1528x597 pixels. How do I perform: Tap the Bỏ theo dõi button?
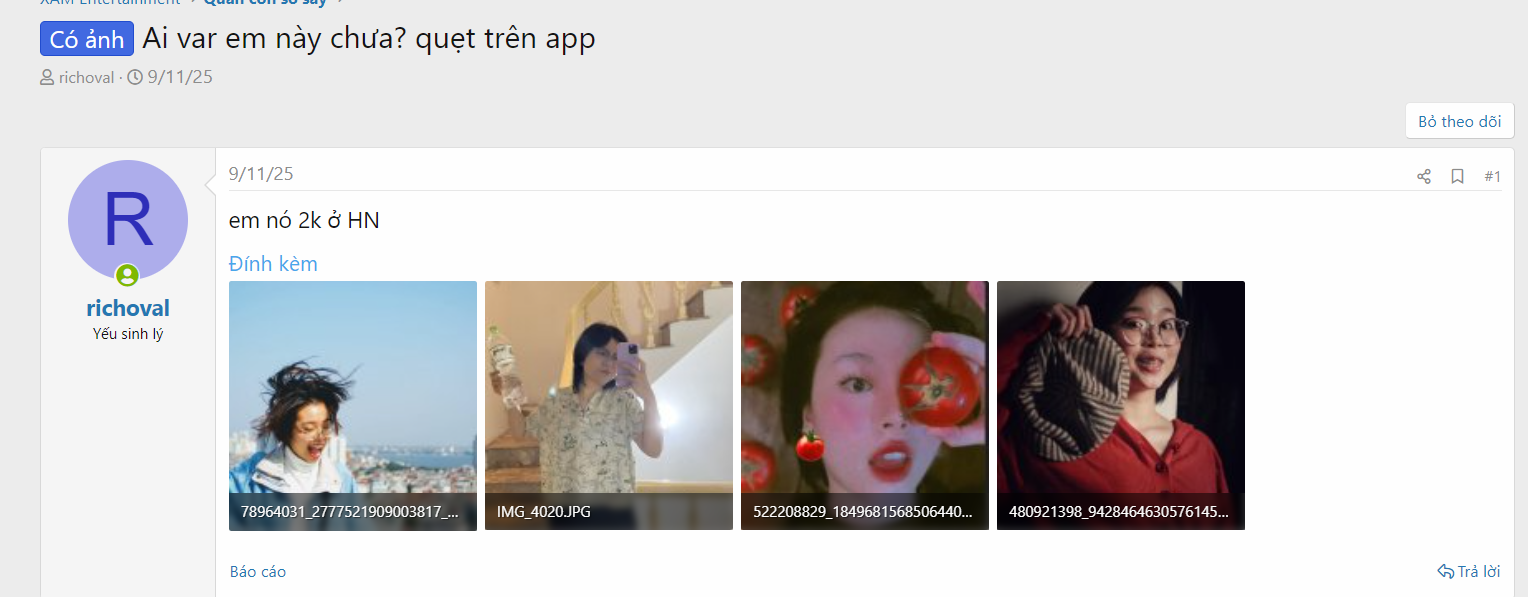[x=1459, y=122]
